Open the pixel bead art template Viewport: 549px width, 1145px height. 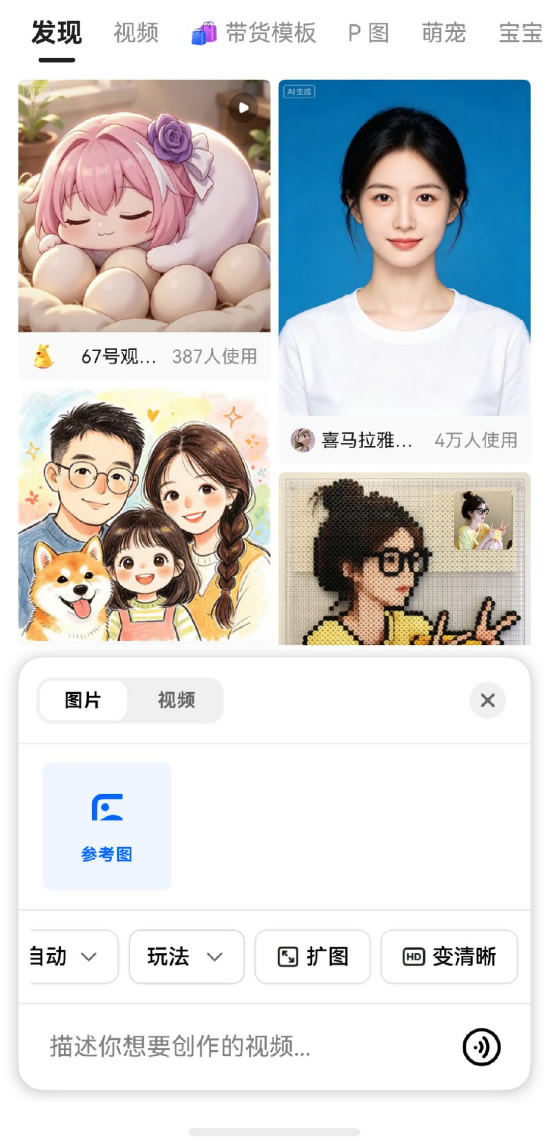click(404, 559)
